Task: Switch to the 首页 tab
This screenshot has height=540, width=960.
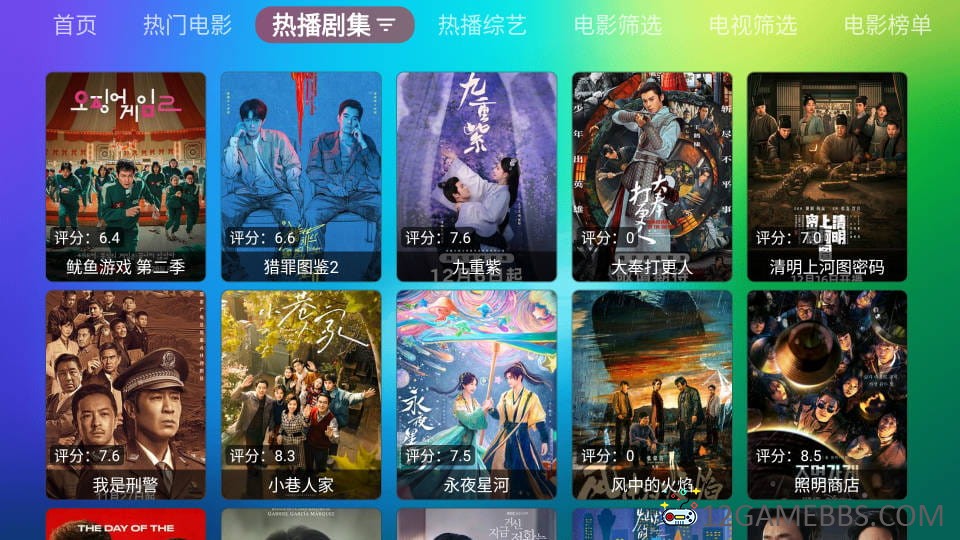Action: point(75,25)
